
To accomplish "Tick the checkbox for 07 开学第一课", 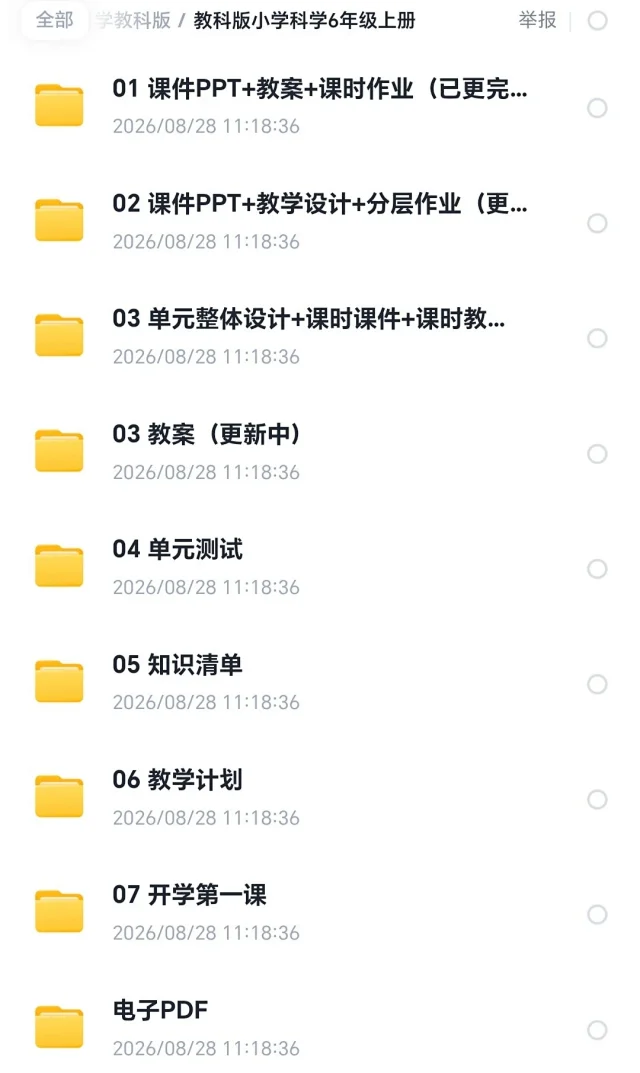I will click(x=598, y=914).
